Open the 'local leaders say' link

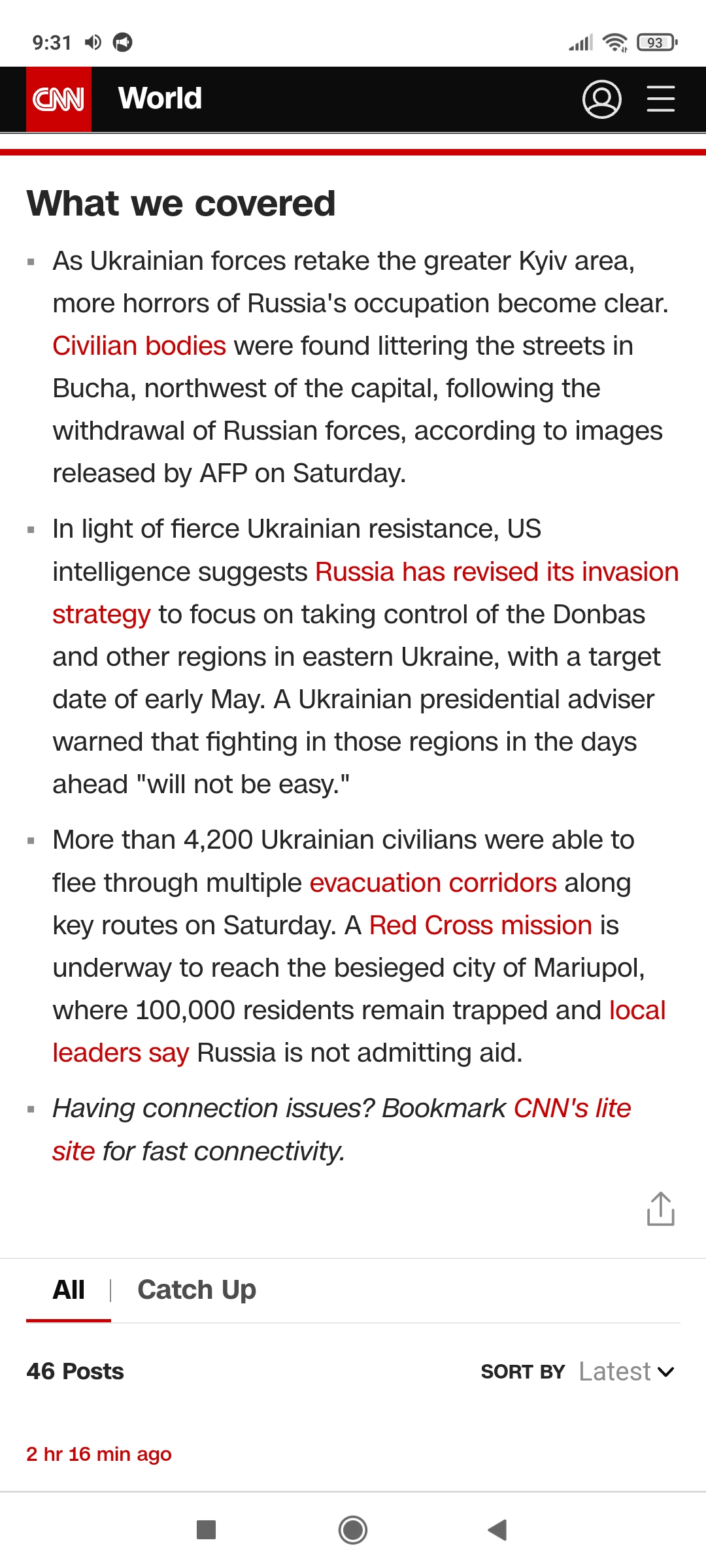pos(637,1010)
